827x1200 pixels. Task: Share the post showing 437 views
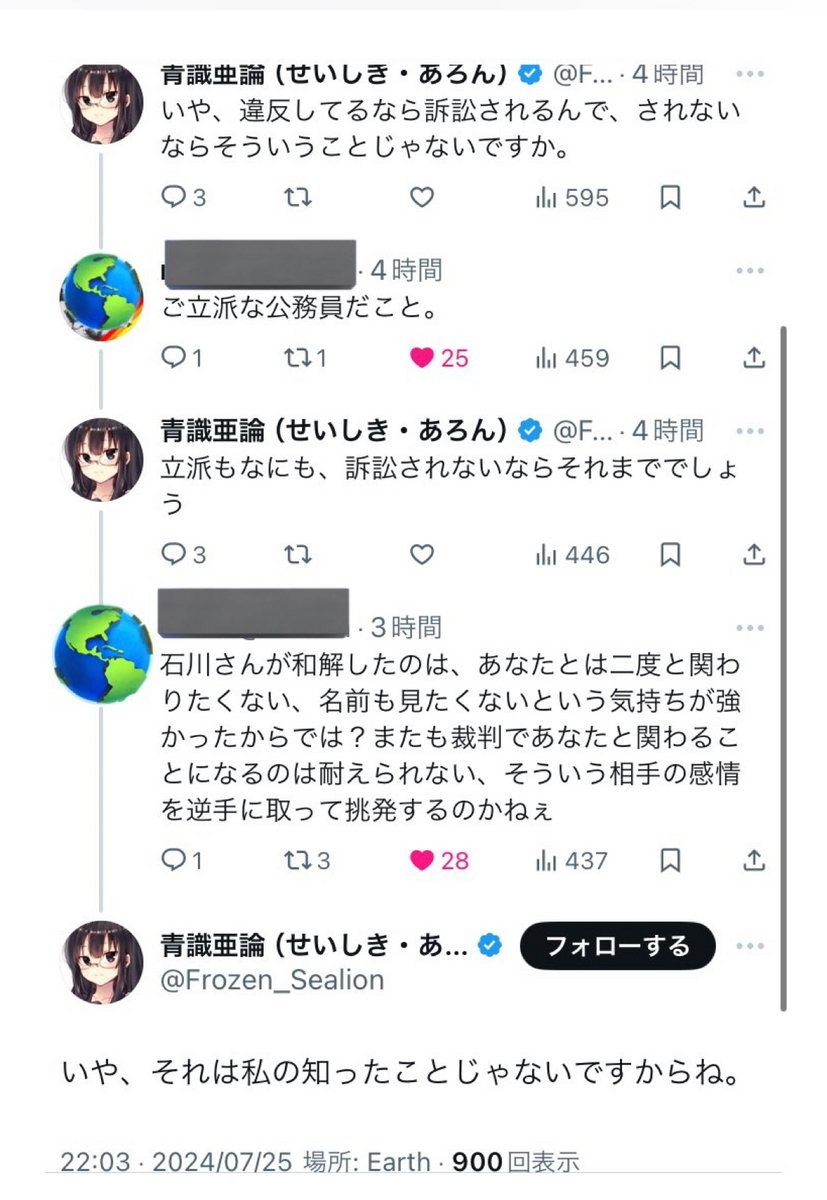pyautogui.click(x=756, y=860)
